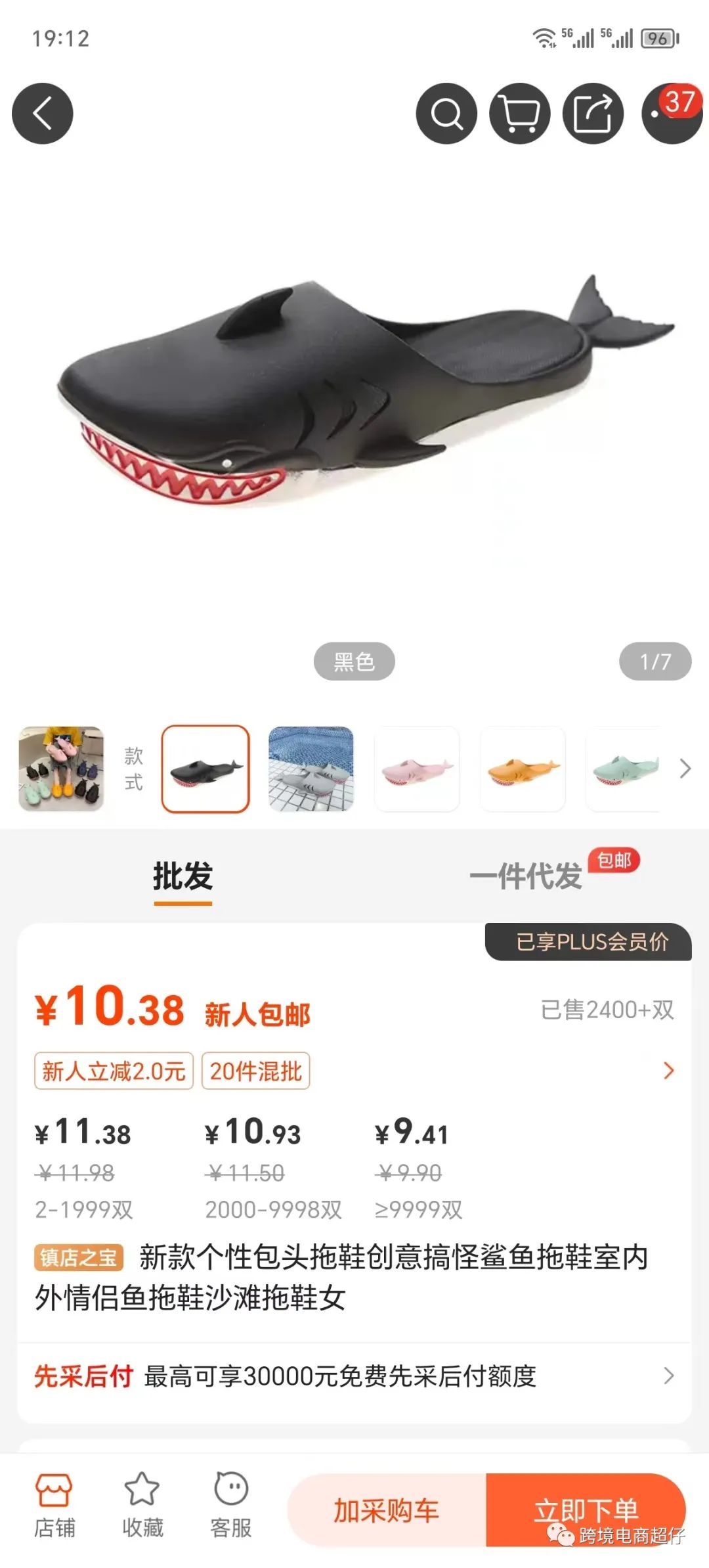709x1568 pixels.
Task: Expand discount details next to 20件混批
Action: (x=668, y=1071)
